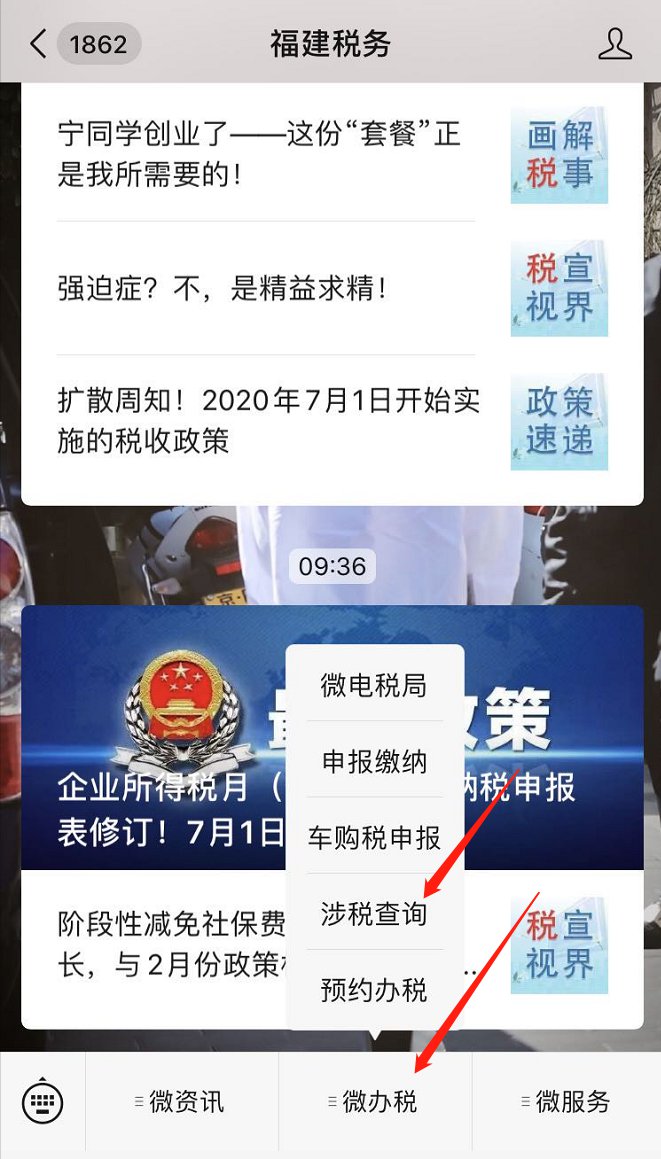
Task: Switch to keyboard input mode
Action: (x=42, y=1102)
